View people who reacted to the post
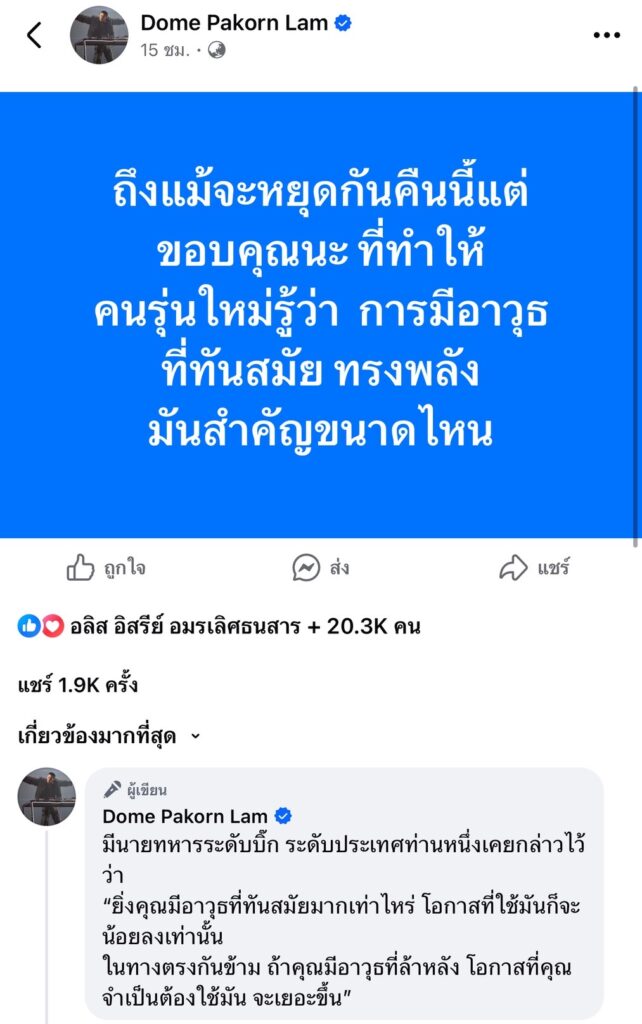The height and width of the screenshot is (1024, 642). (220, 627)
